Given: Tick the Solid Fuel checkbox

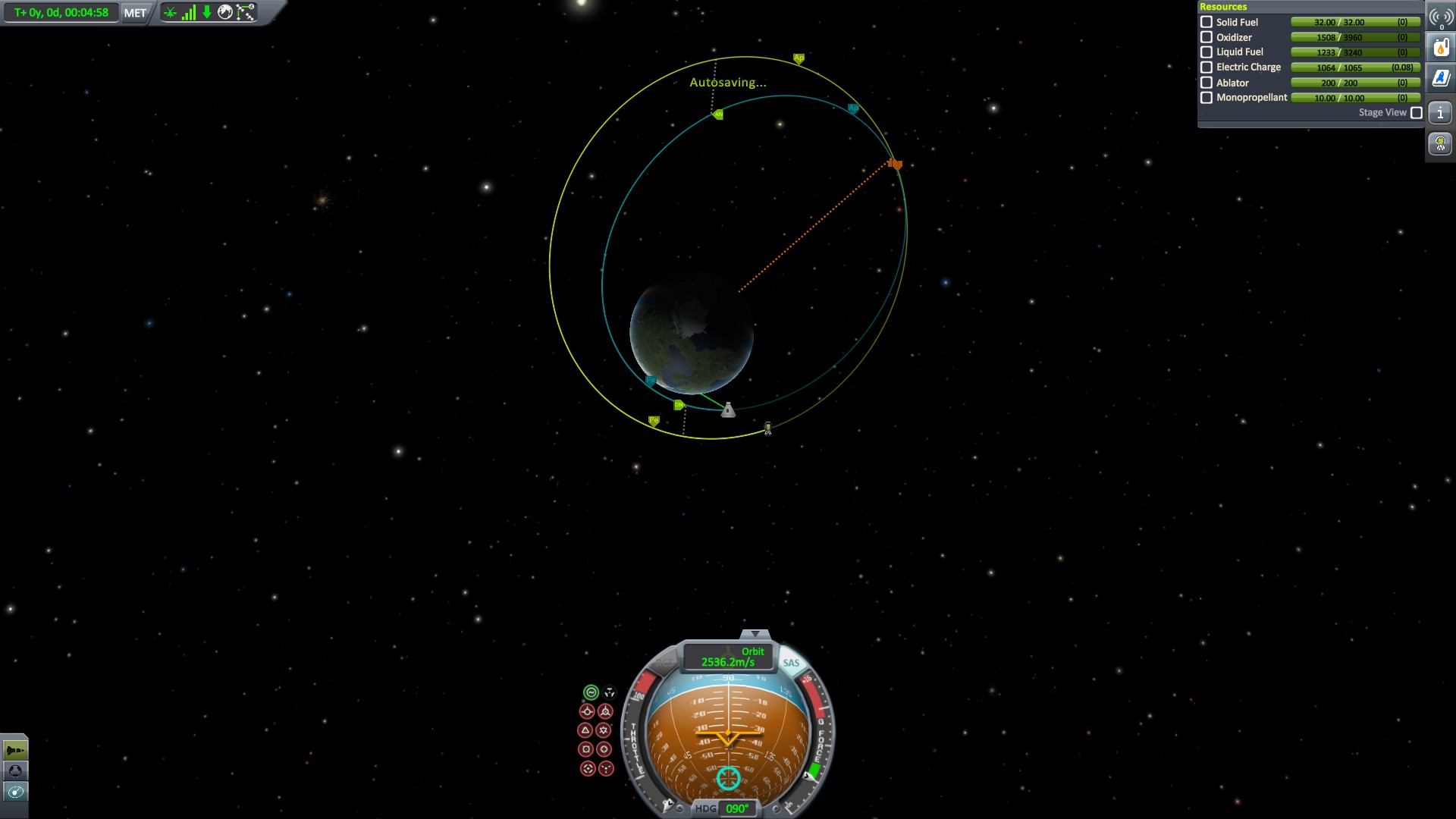Looking at the screenshot, I should (1207, 22).
